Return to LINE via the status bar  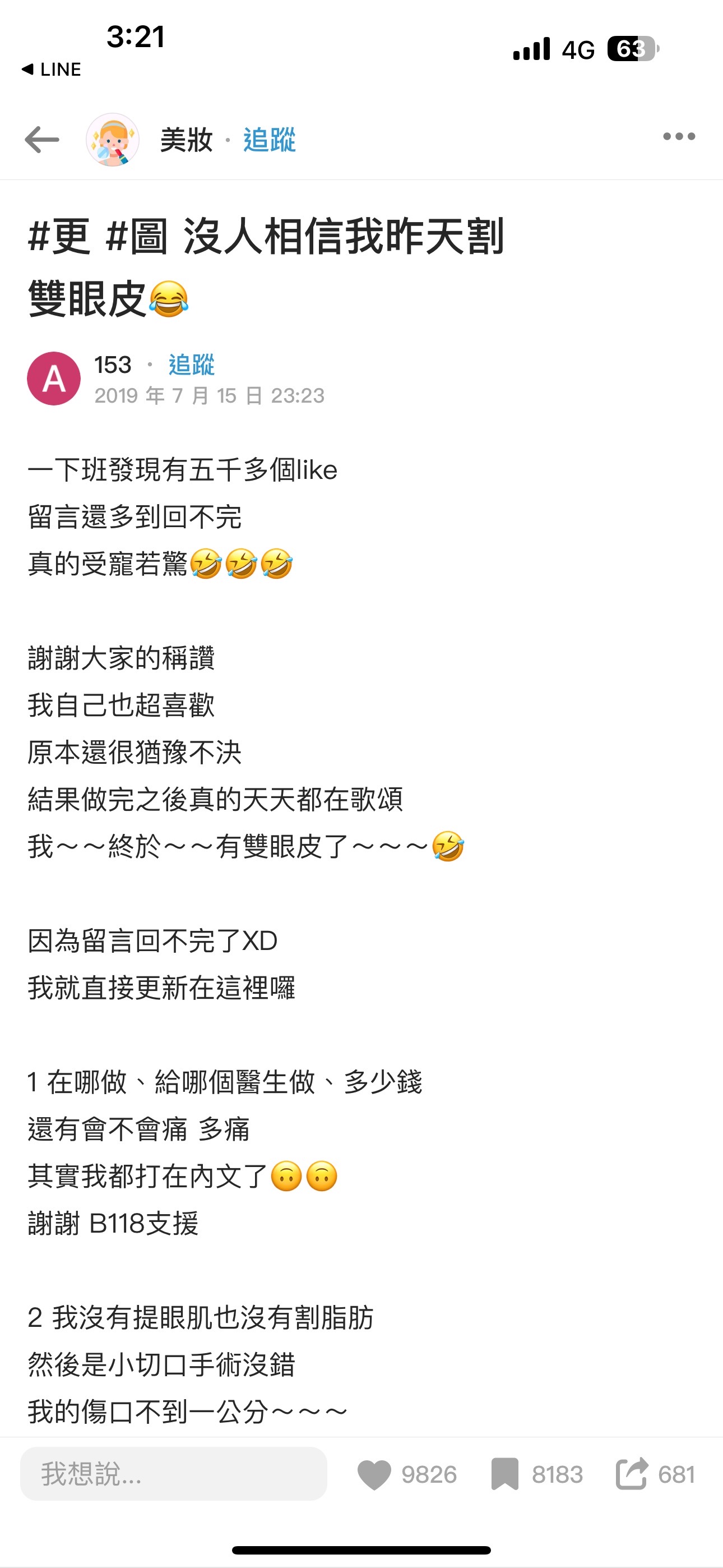(x=51, y=70)
